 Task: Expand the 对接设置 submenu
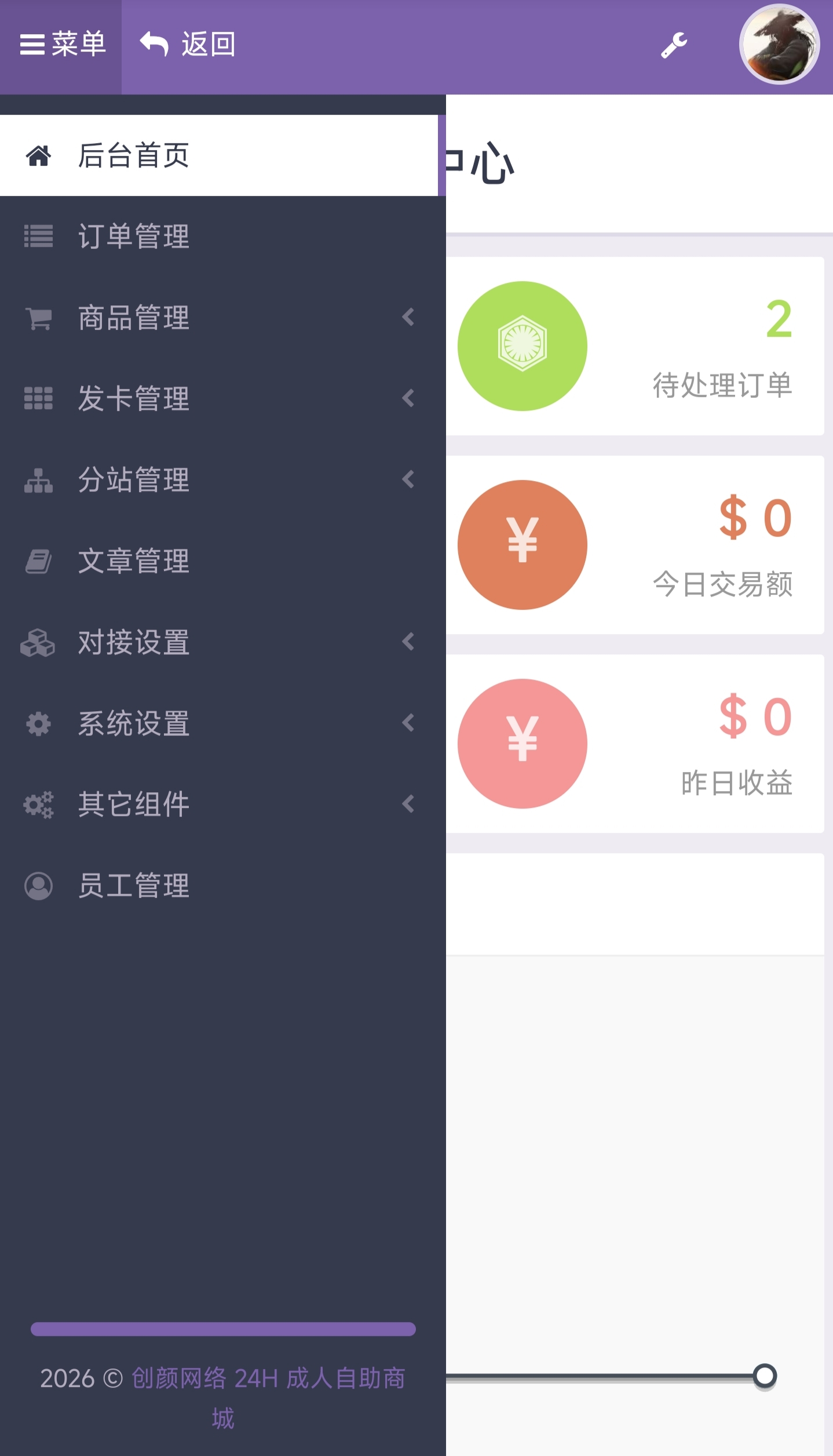pos(408,642)
